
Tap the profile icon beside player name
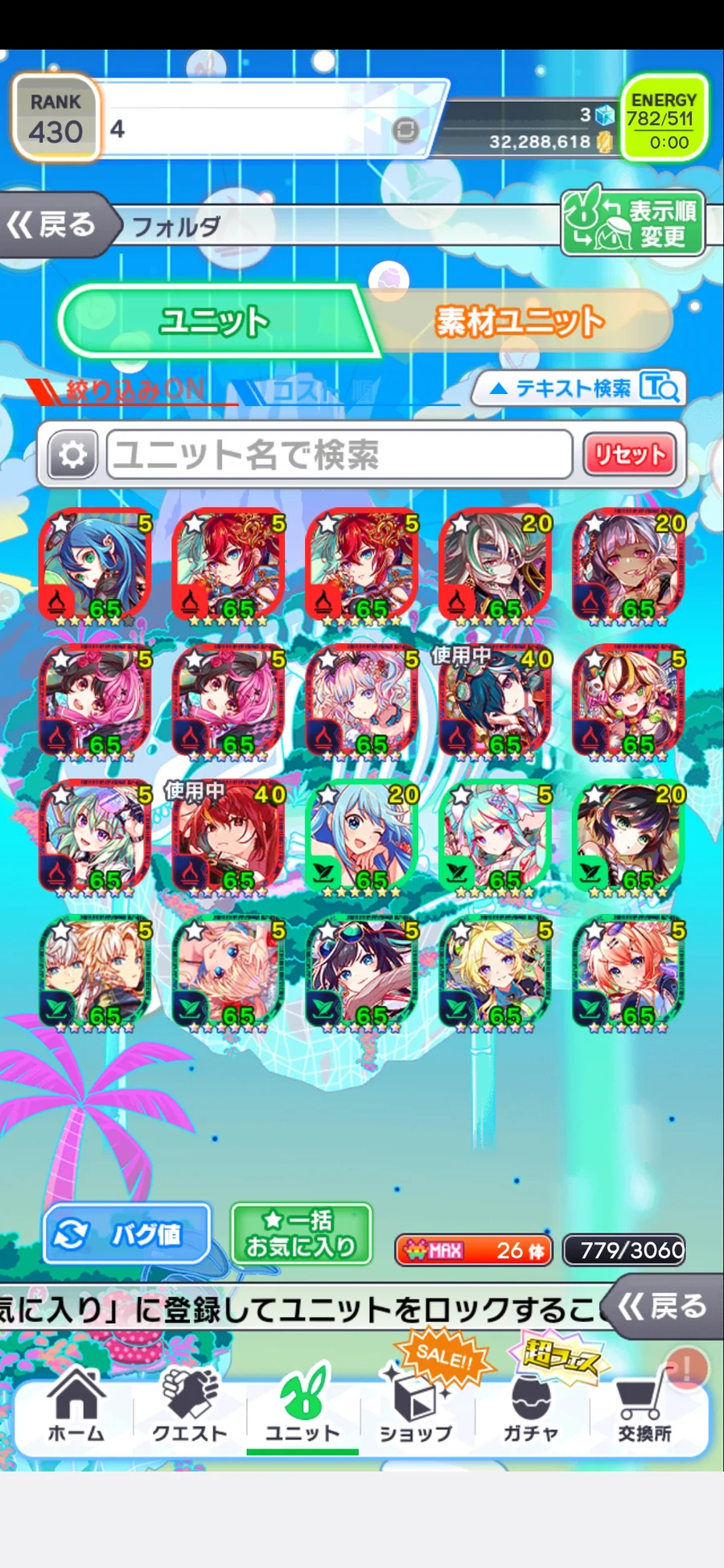(405, 129)
